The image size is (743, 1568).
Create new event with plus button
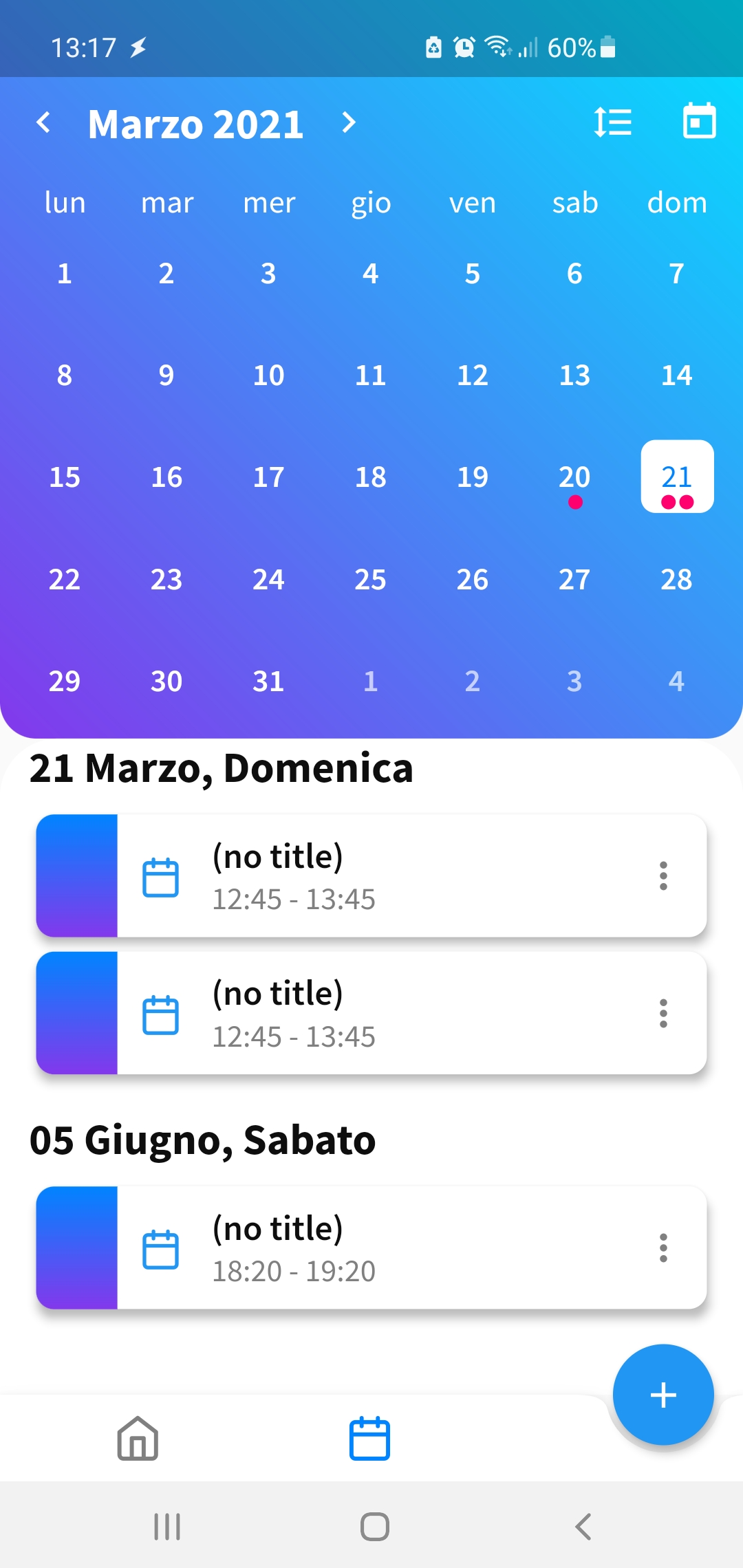click(663, 1394)
